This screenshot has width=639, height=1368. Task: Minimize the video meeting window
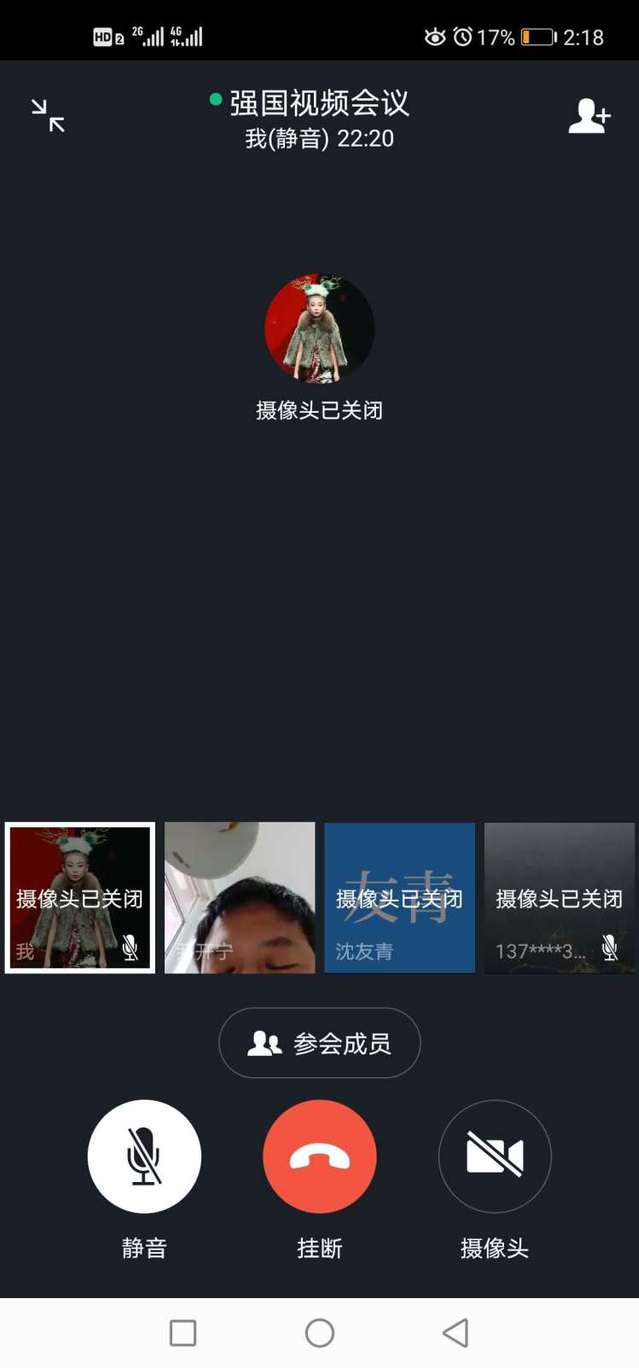[47, 116]
